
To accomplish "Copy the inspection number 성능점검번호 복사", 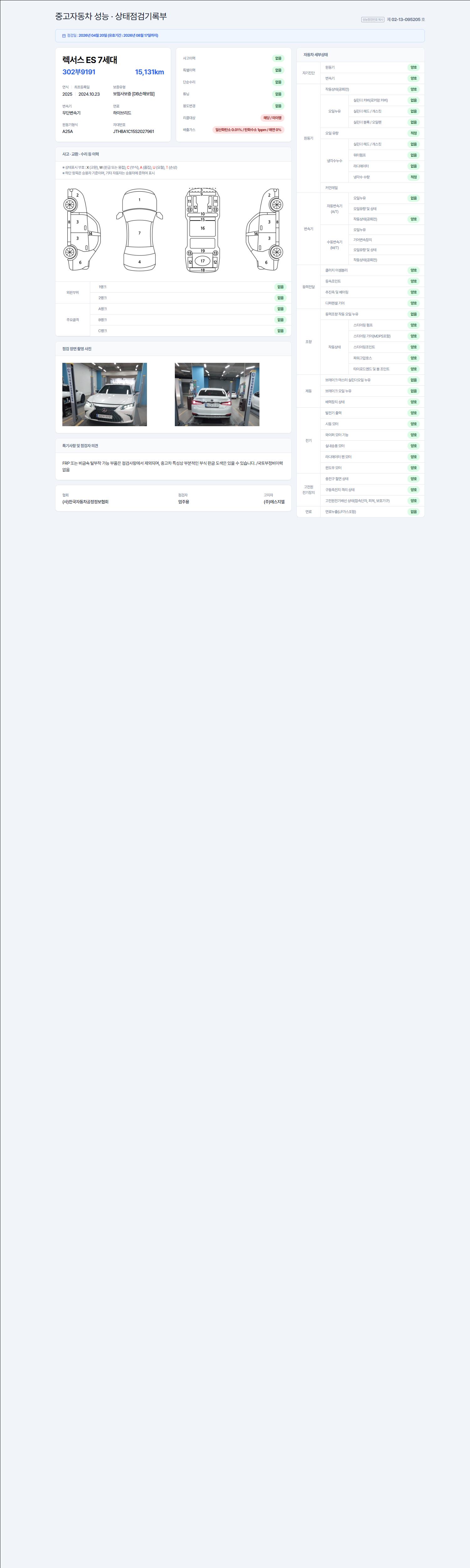I will coord(373,19).
